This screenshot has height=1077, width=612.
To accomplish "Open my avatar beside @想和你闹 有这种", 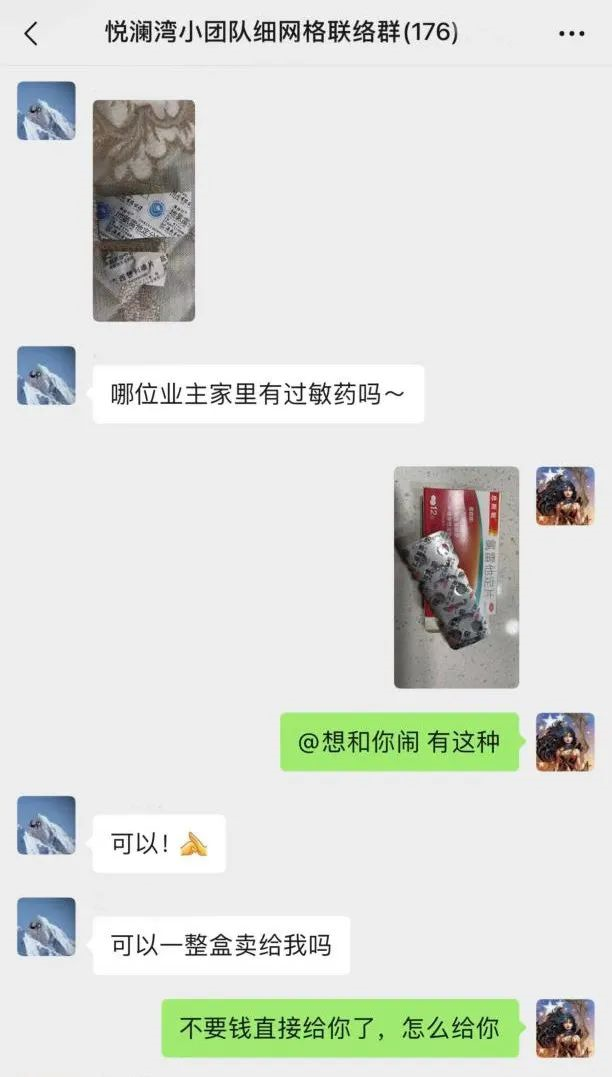I will pos(565,742).
